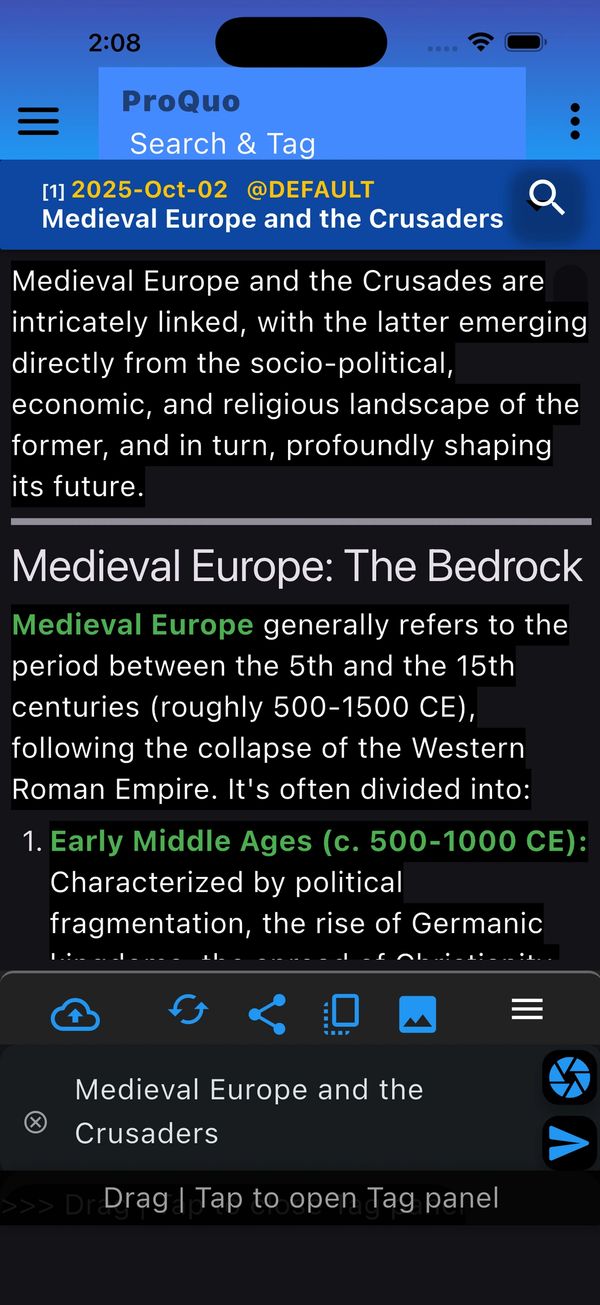
Task: Tap the camera shutter icon
Action: (x=570, y=1077)
